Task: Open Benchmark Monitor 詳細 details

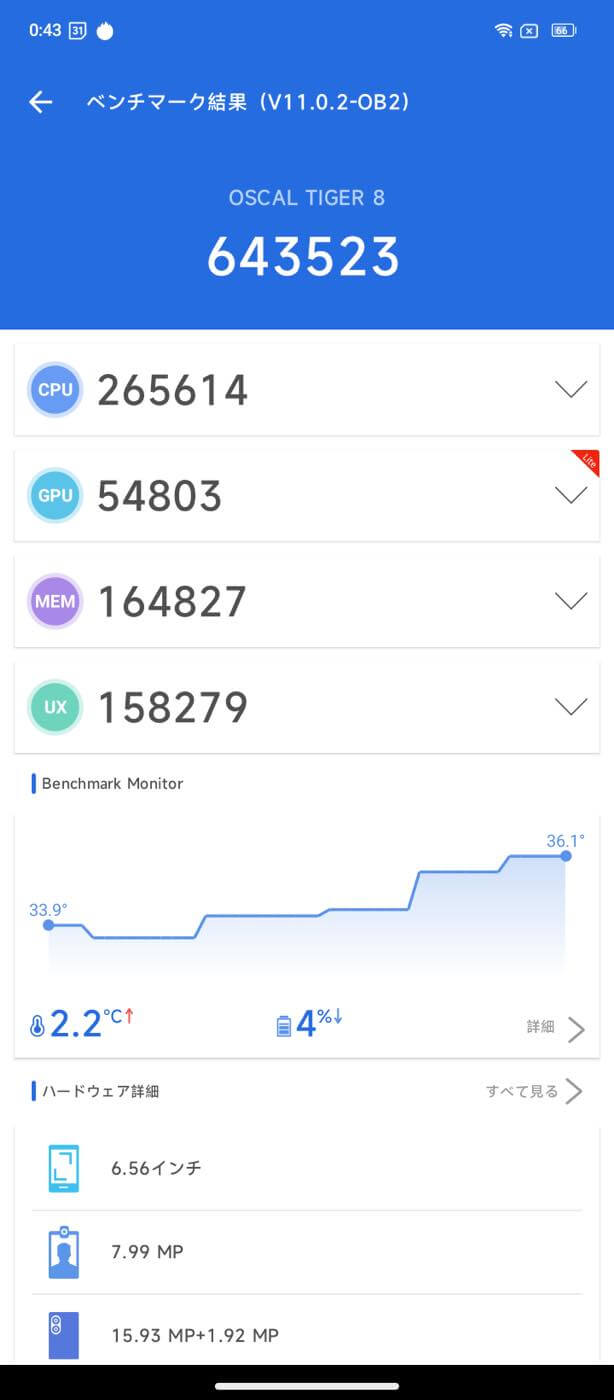Action: click(x=555, y=1028)
